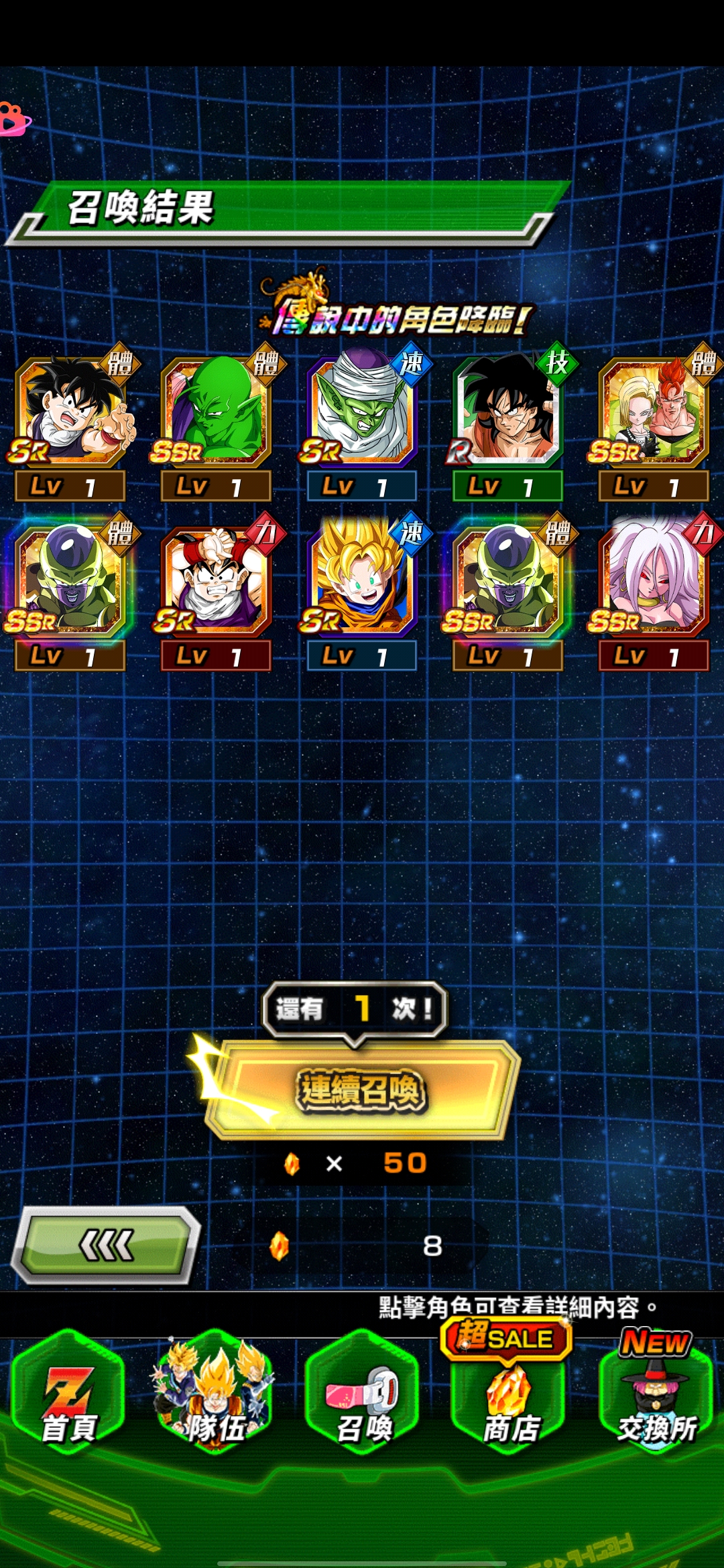Switch to the 隊伍 team tab
Screen dimensions: 724x1568
coord(215,1396)
